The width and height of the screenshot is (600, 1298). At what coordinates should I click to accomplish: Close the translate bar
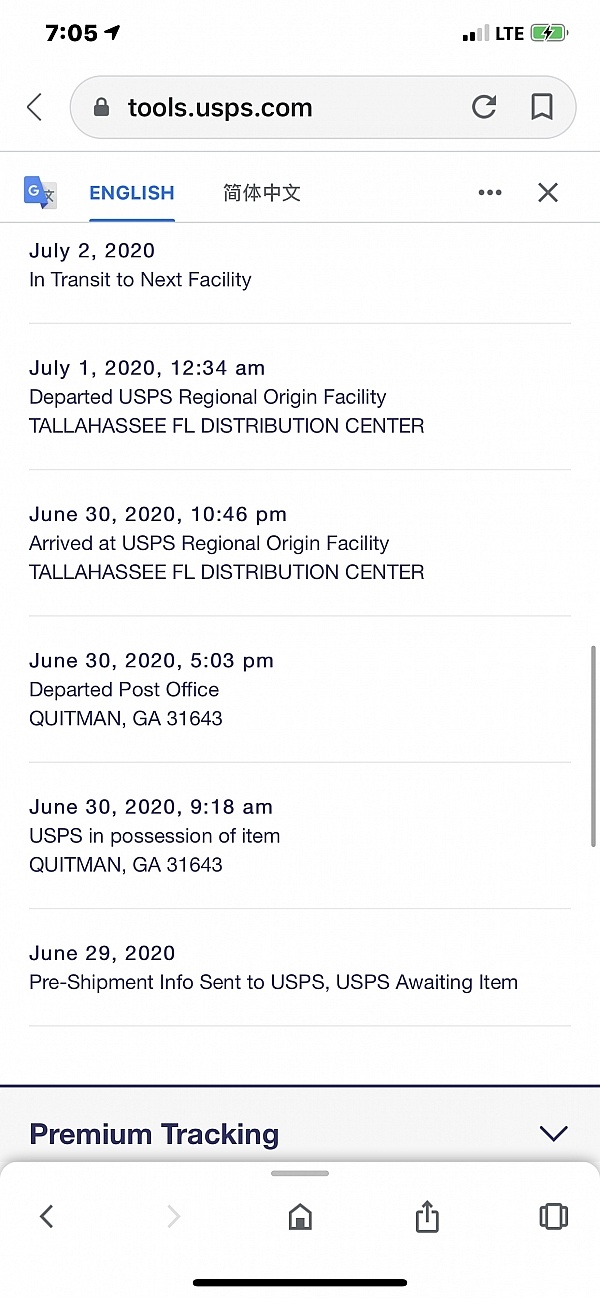click(x=548, y=193)
